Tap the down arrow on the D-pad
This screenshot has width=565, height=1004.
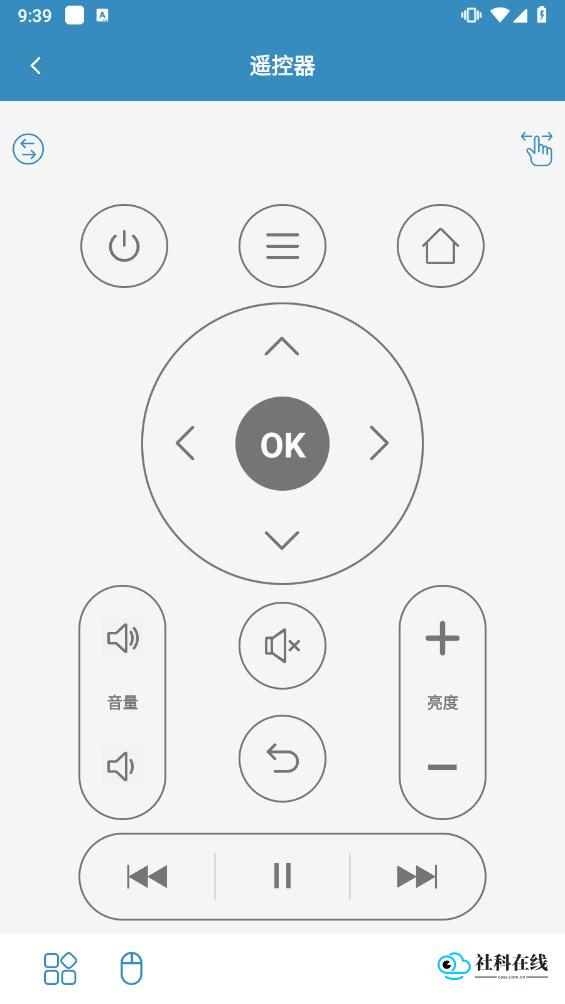coord(282,540)
